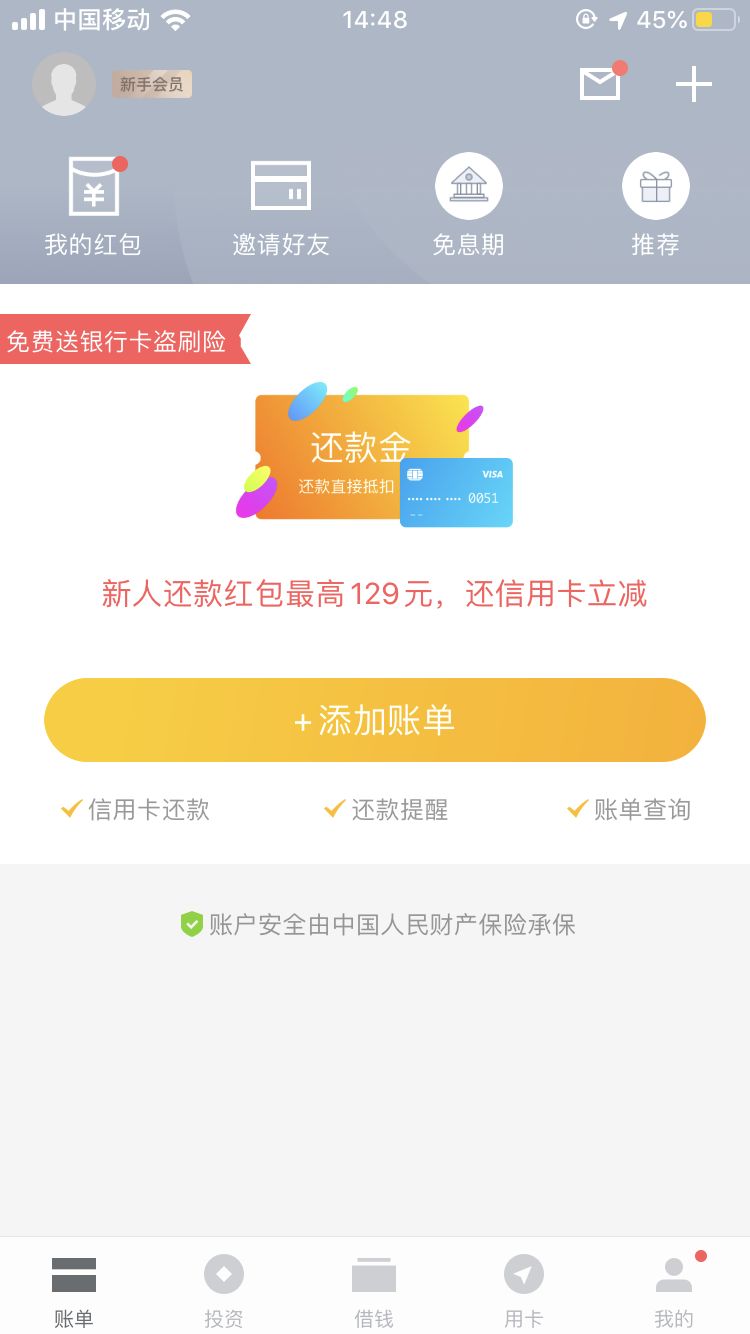Switch to the 用卡 tab
Viewport: 750px width, 1334px height.
pos(524,1291)
